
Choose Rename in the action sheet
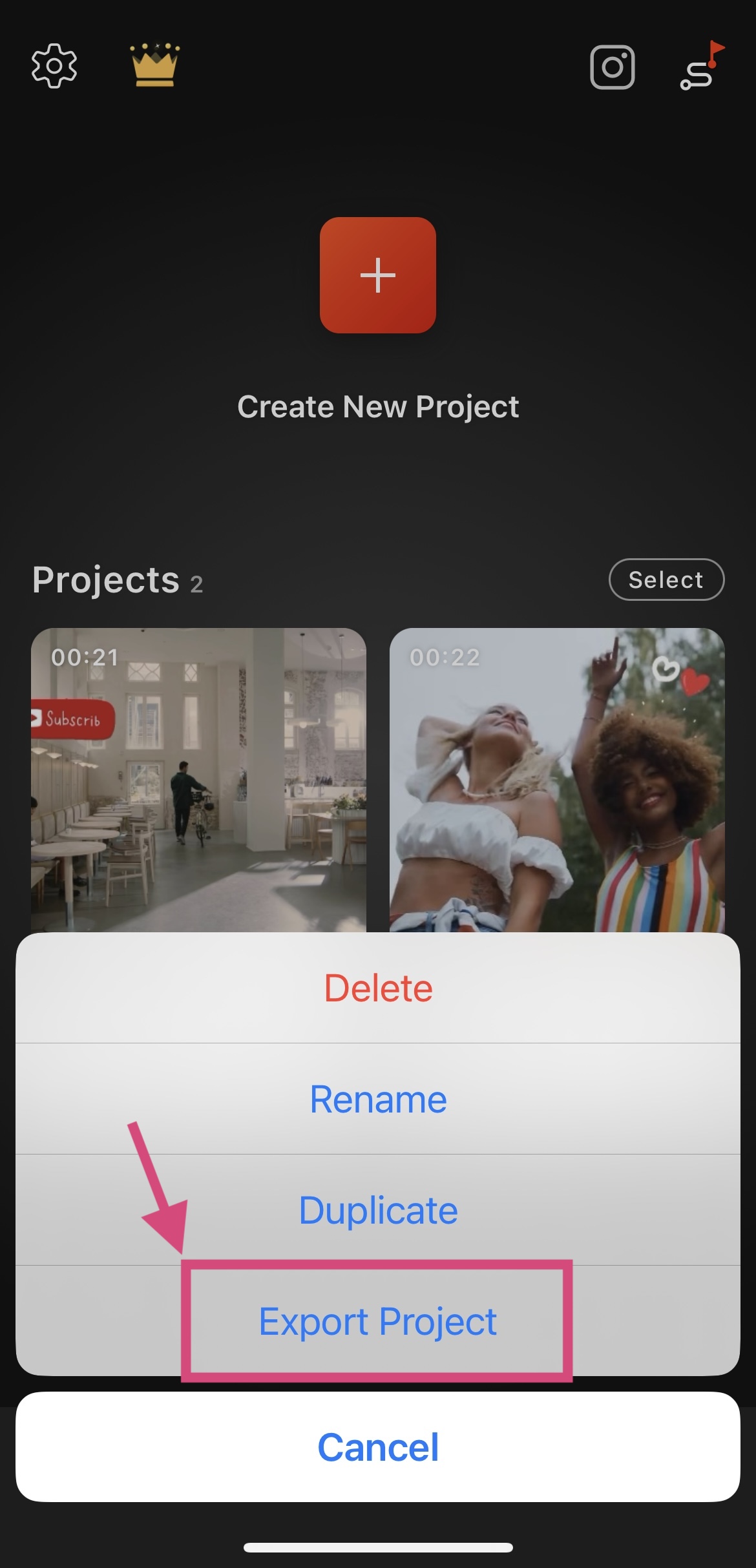[x=378, y=1099]
